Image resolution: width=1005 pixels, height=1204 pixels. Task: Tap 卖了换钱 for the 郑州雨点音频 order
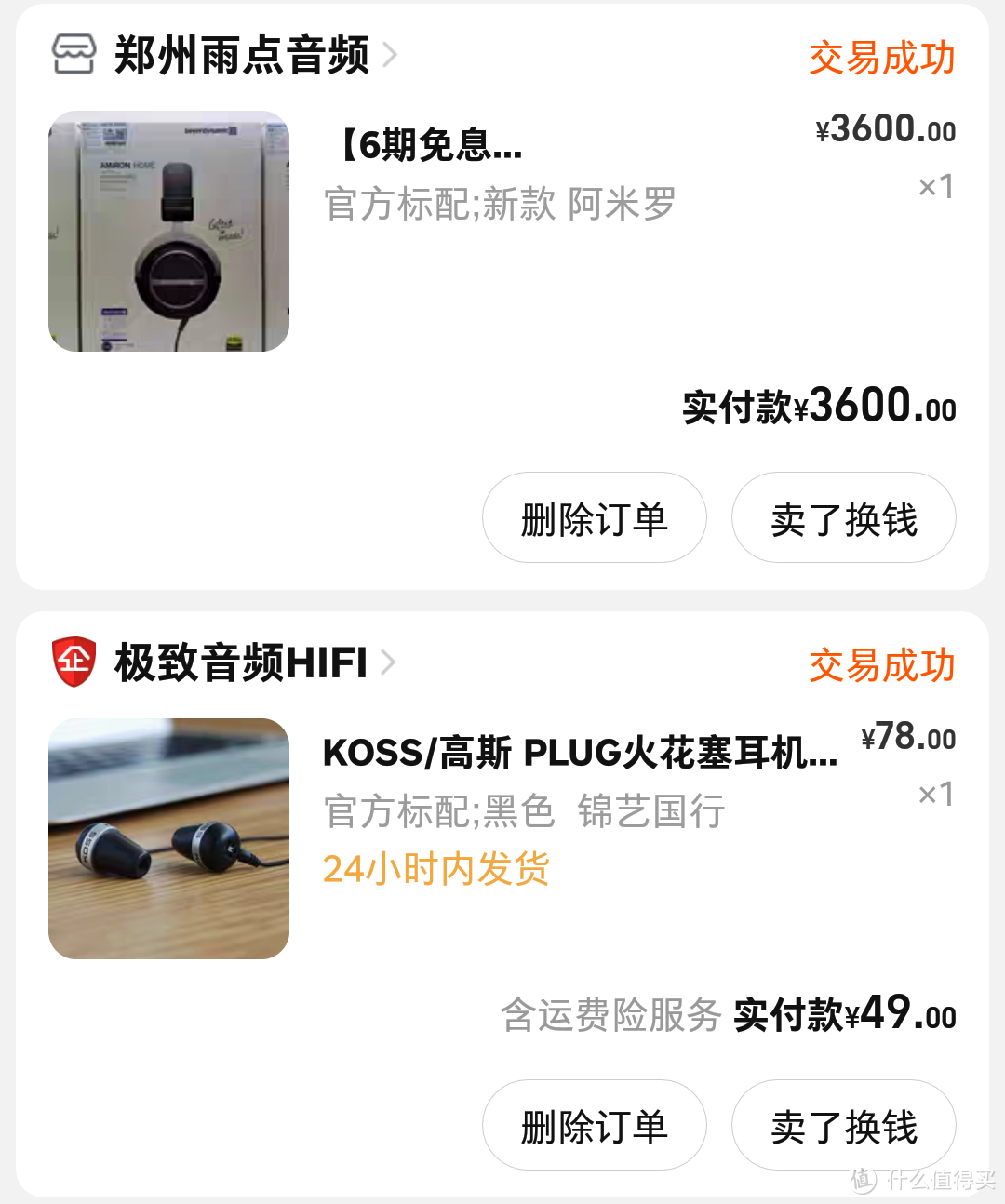click(x=843, y=518)
